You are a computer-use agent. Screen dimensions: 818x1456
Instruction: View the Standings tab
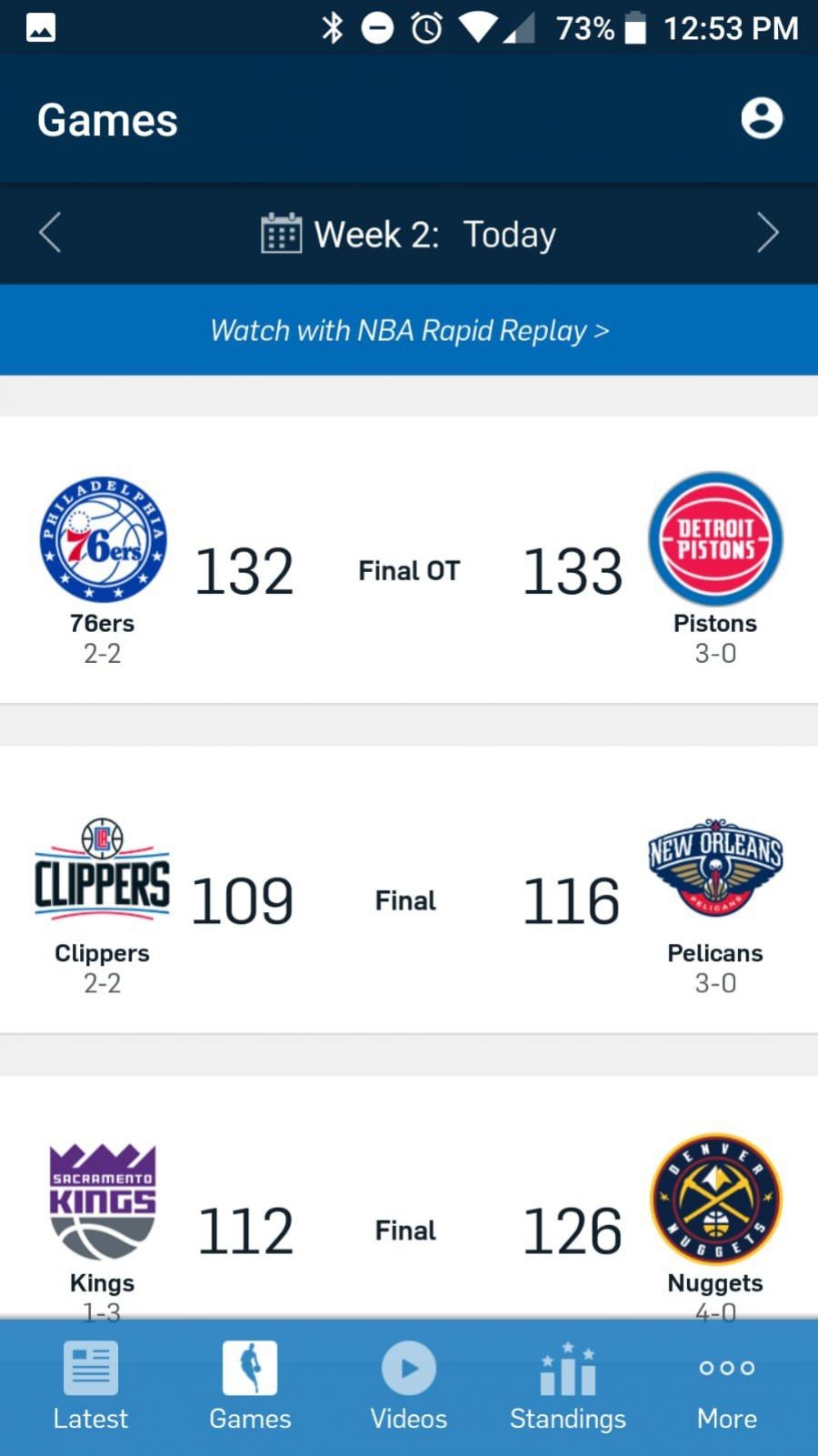(x=568, y=1386)
